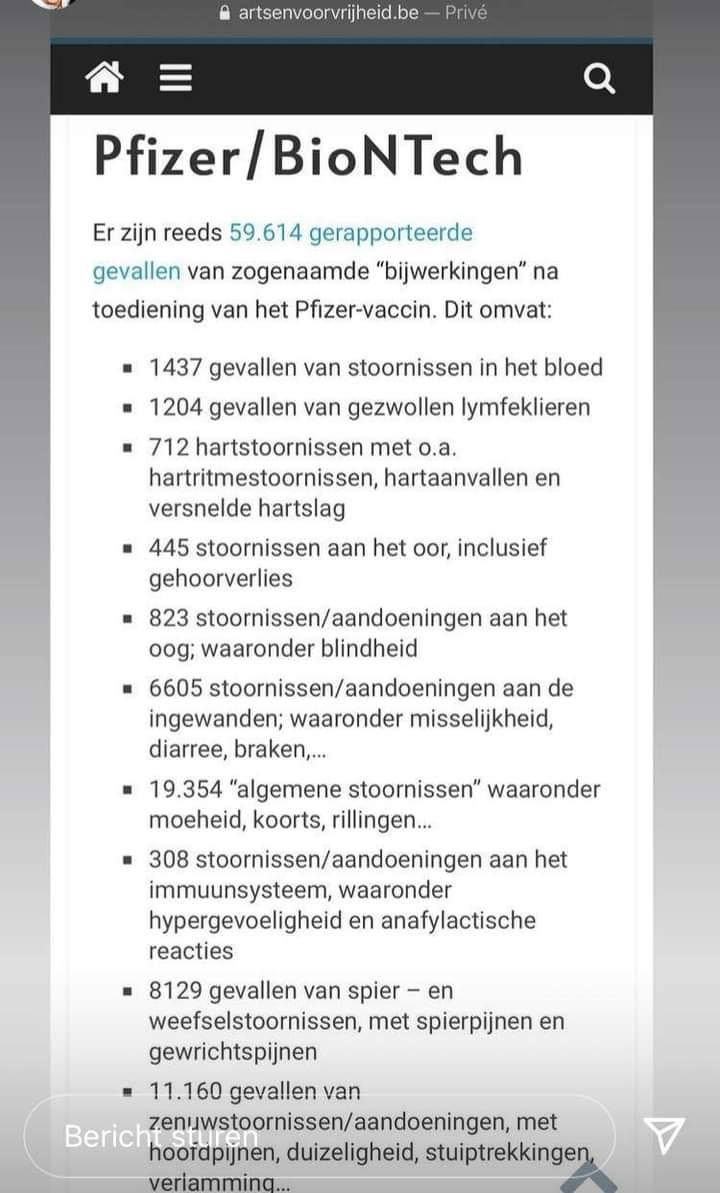Share this story via the paper plane
Screen dimensions: 720x1193
(x=664, y=1135)
